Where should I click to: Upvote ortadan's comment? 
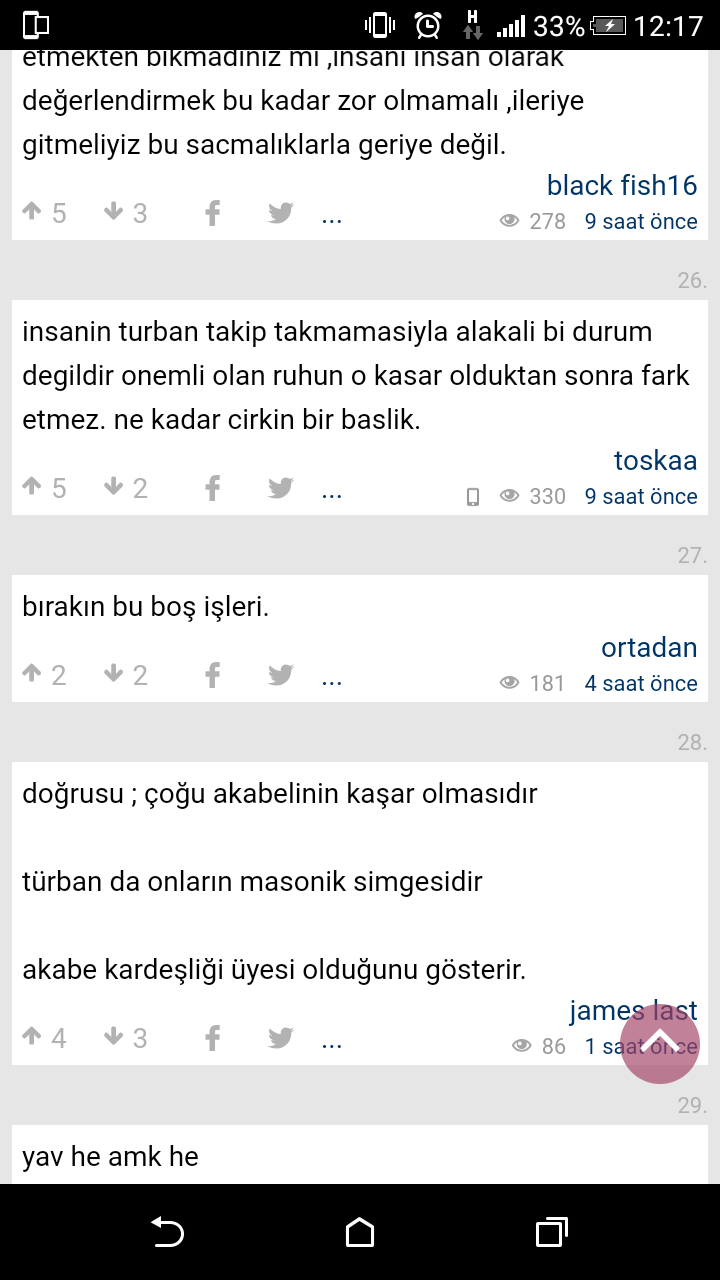tap(44, 675)
